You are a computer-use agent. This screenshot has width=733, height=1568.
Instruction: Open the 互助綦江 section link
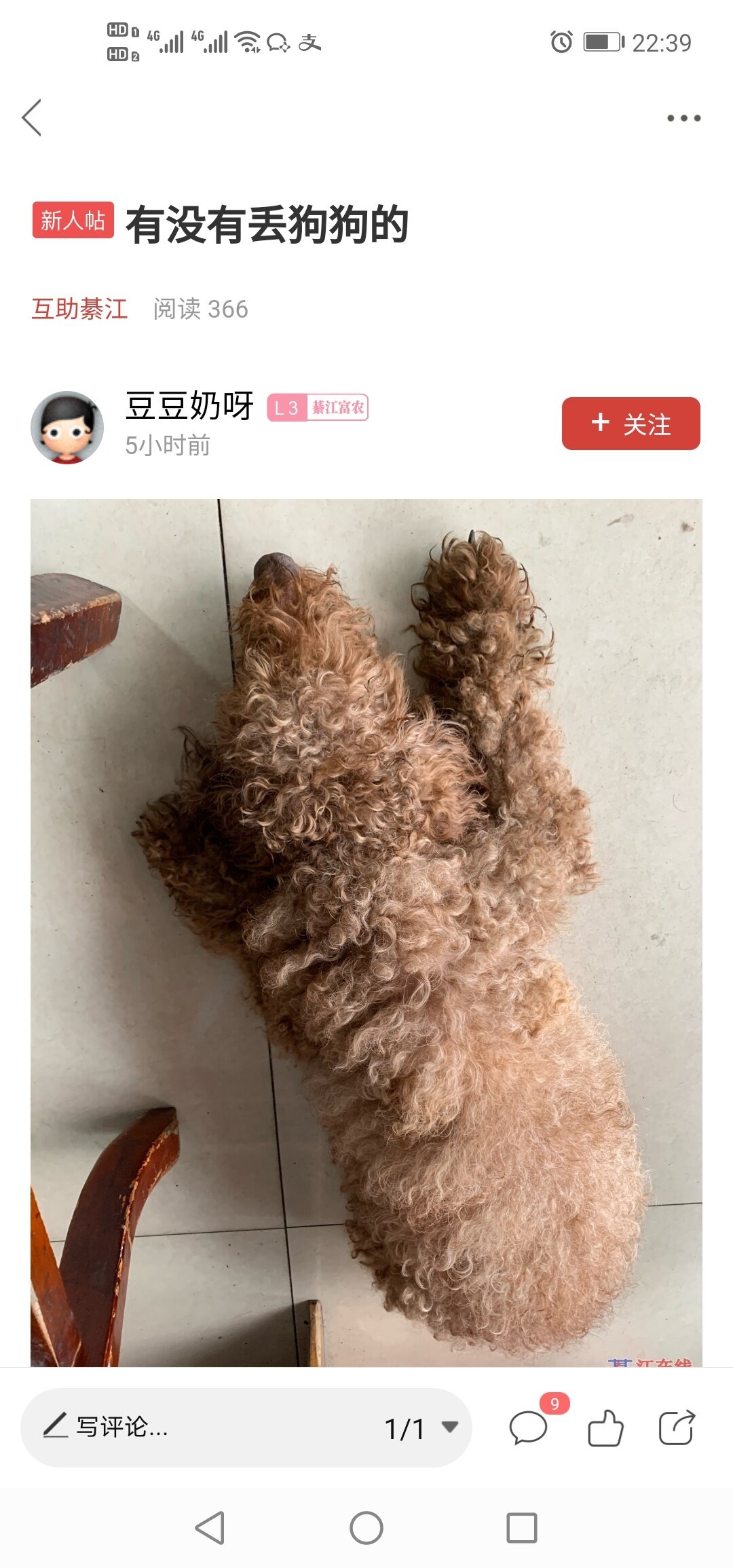tap(79, 309)
